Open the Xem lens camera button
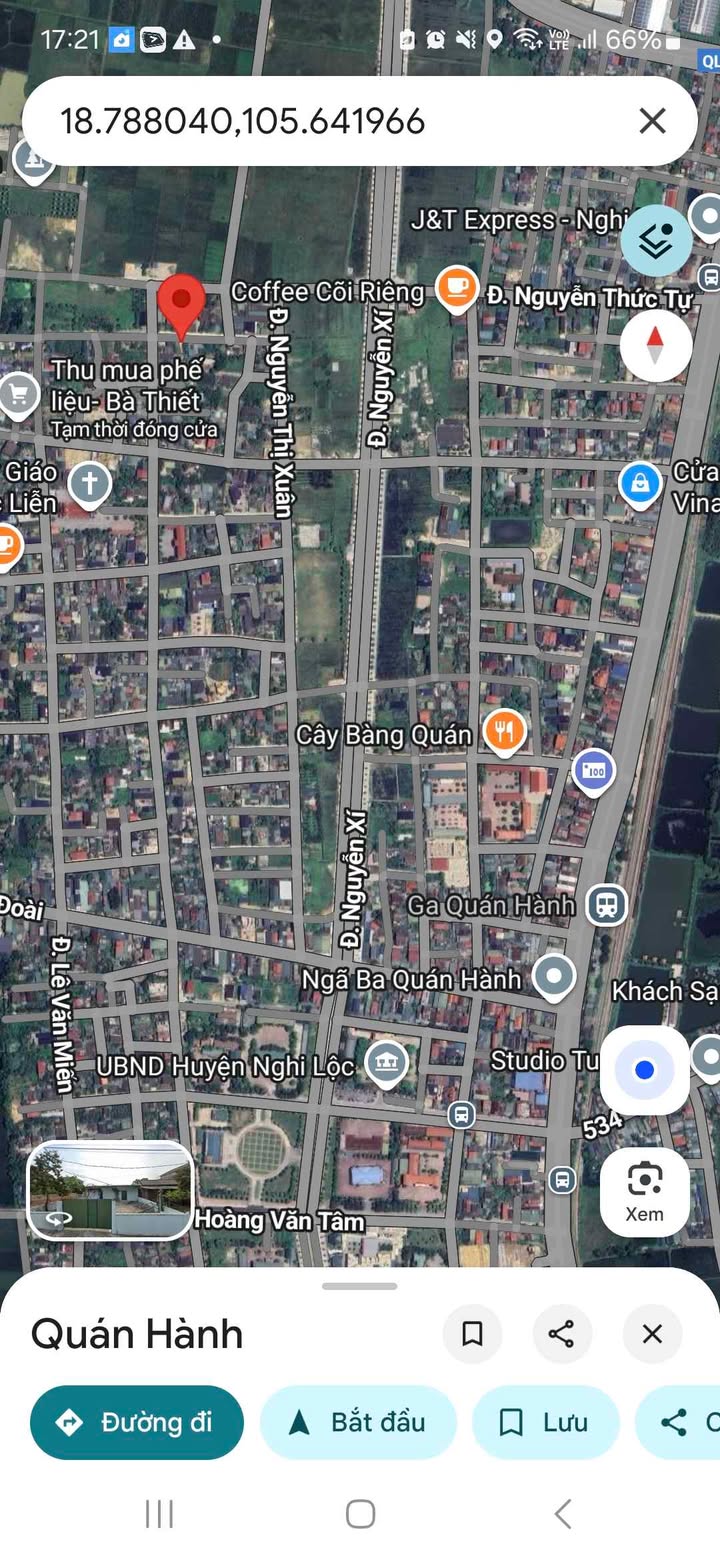The width and height of the screenshot is (720, 1560). (x=644, y=1192)
